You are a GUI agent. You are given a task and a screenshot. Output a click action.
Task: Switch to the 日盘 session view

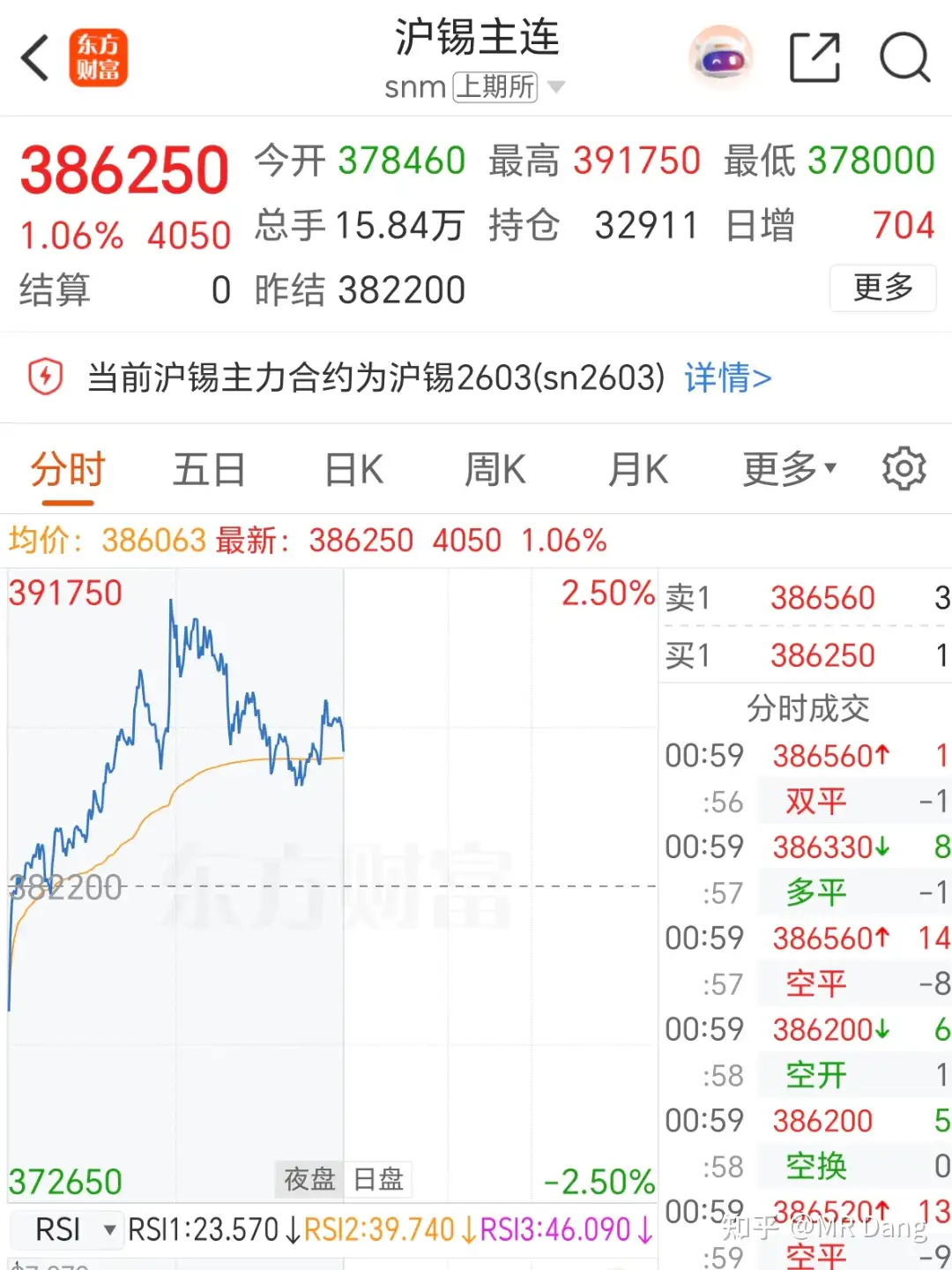coord(377,1179)
